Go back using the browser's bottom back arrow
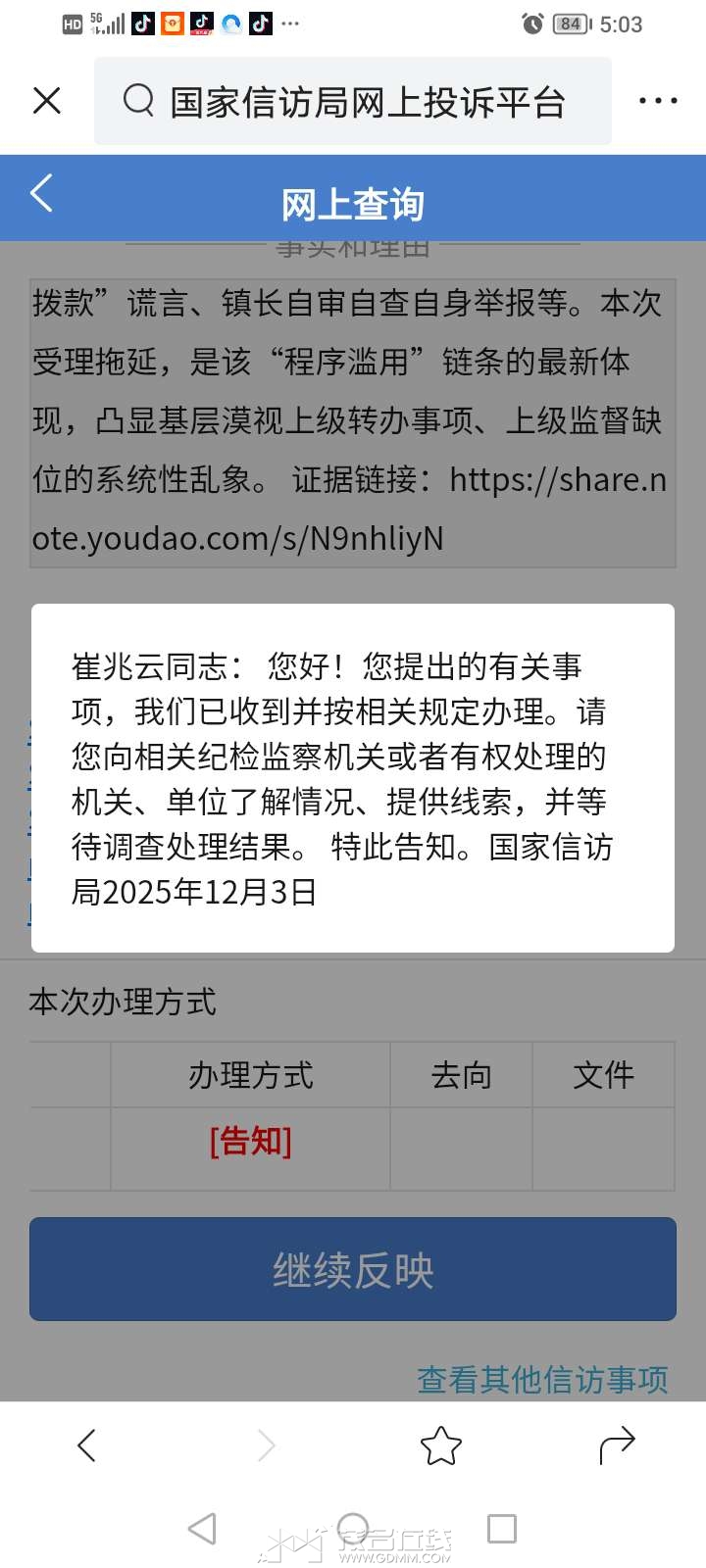 click(87, 1445)
